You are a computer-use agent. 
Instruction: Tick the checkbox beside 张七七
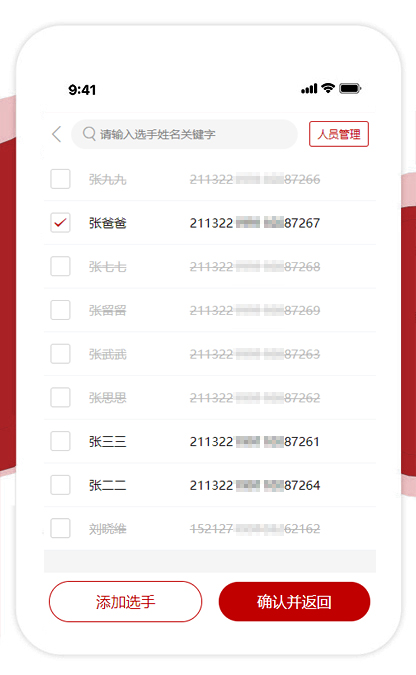pos(60,266)
